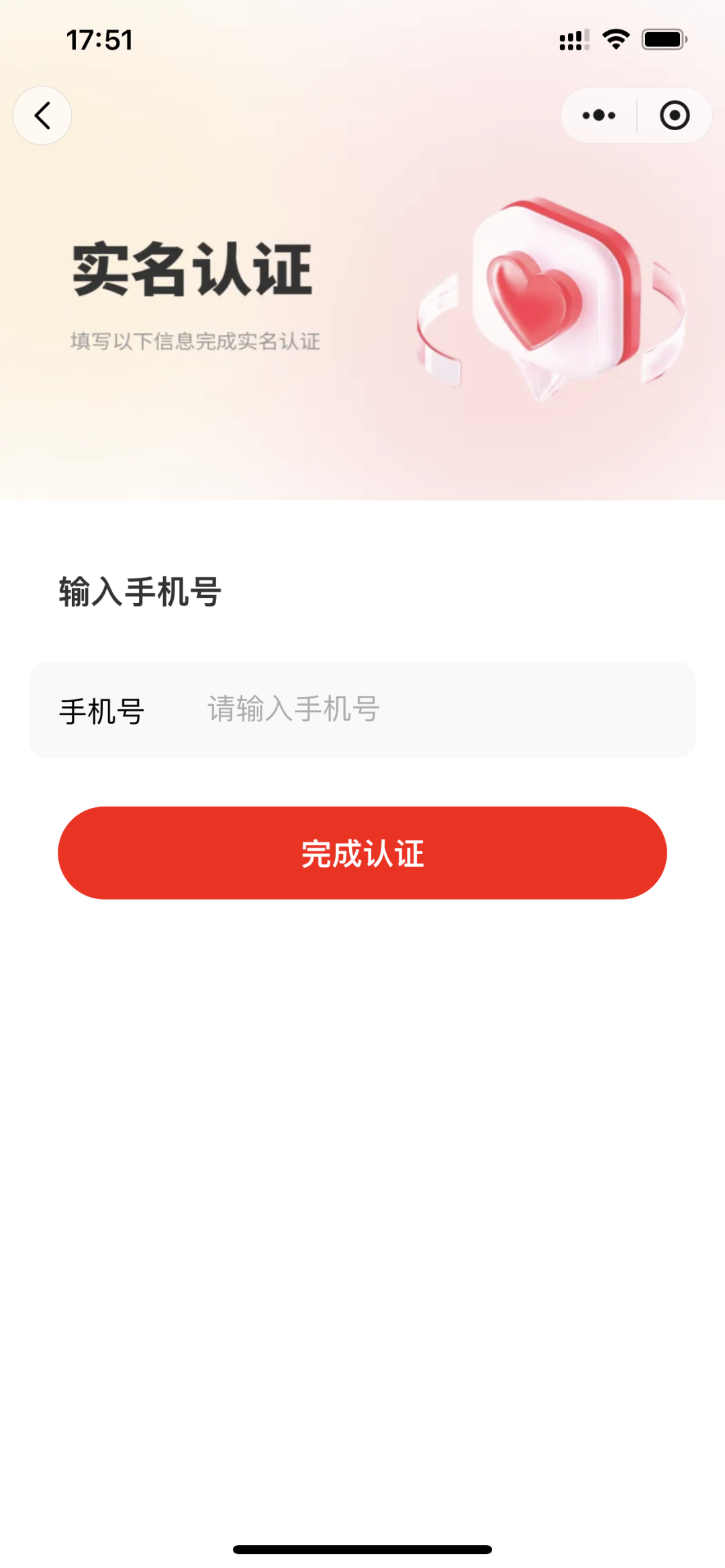Close the mini program via the circle icon
The height and width of the screenshot is (1568, 725).
[x=674, y=115]
